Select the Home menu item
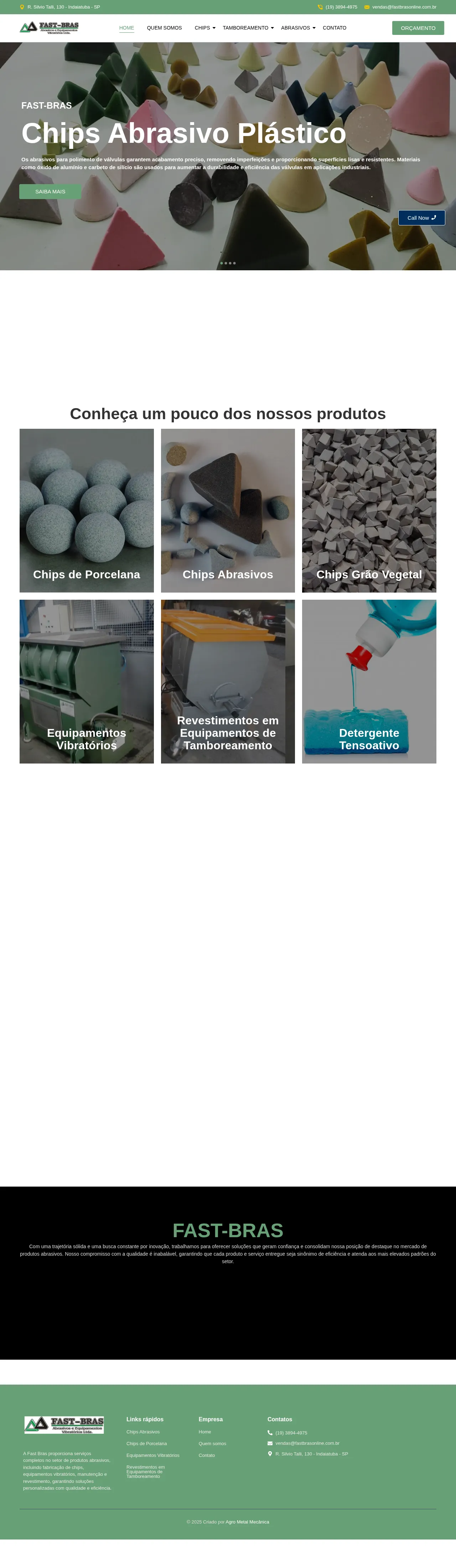Image resolution: width=456 pixels, height=1568 pixels. coord(126,28)
